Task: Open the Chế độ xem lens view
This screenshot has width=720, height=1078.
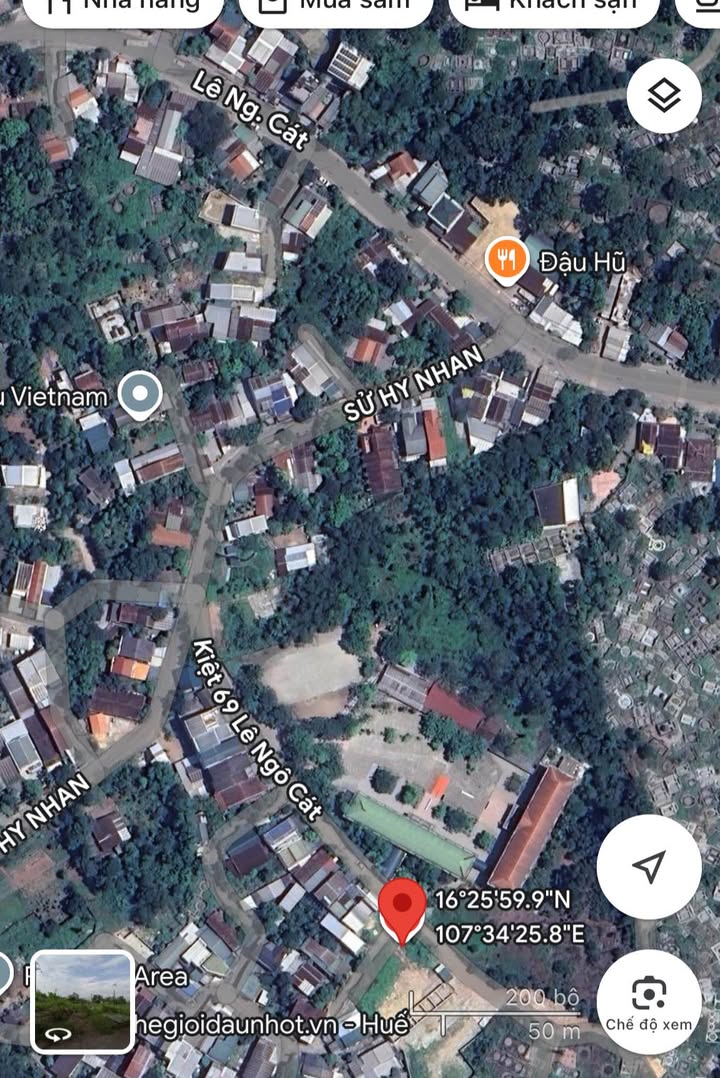Action: tap(649, 1001)
